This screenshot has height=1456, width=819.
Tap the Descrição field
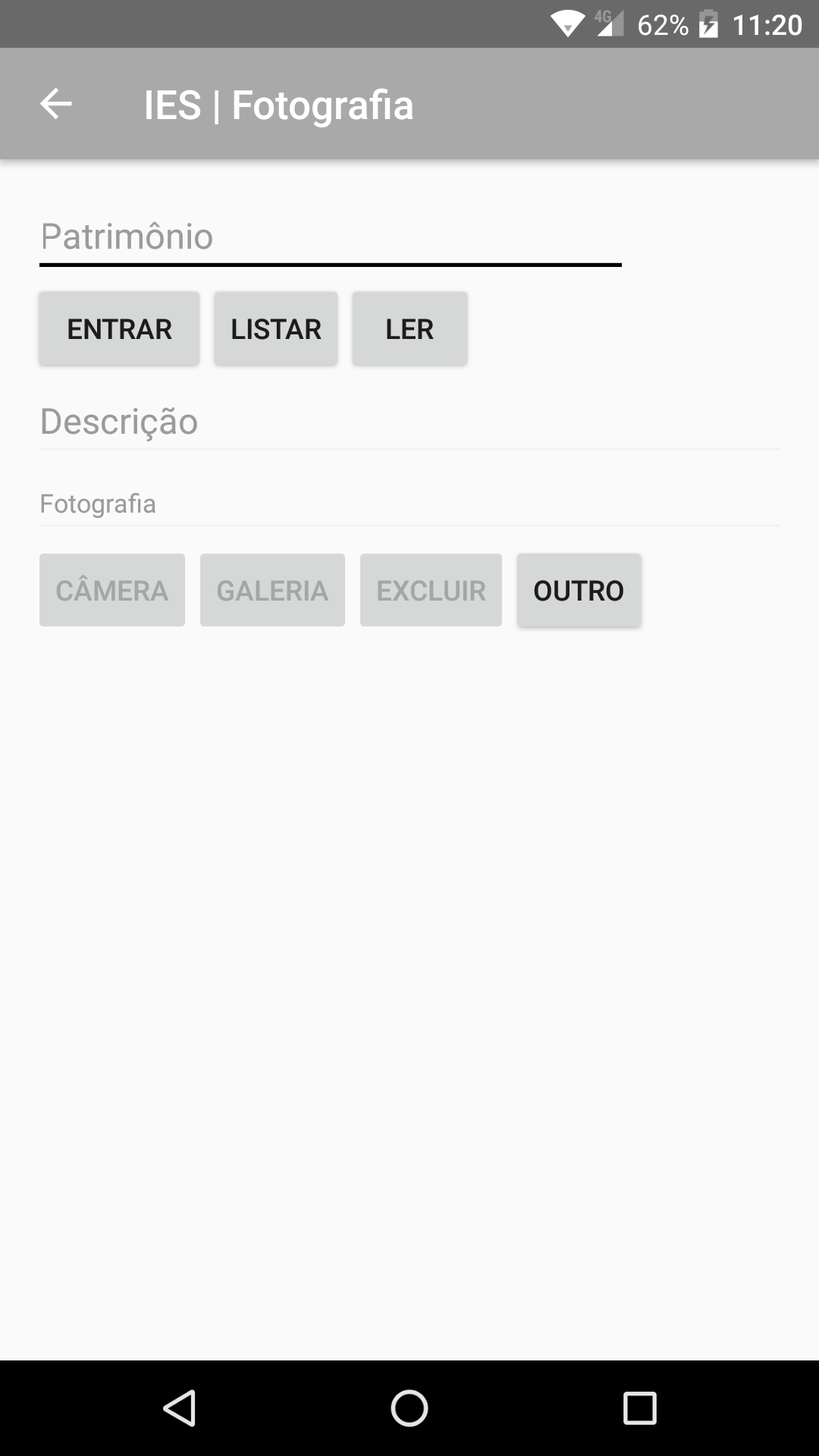coord(409,422)
